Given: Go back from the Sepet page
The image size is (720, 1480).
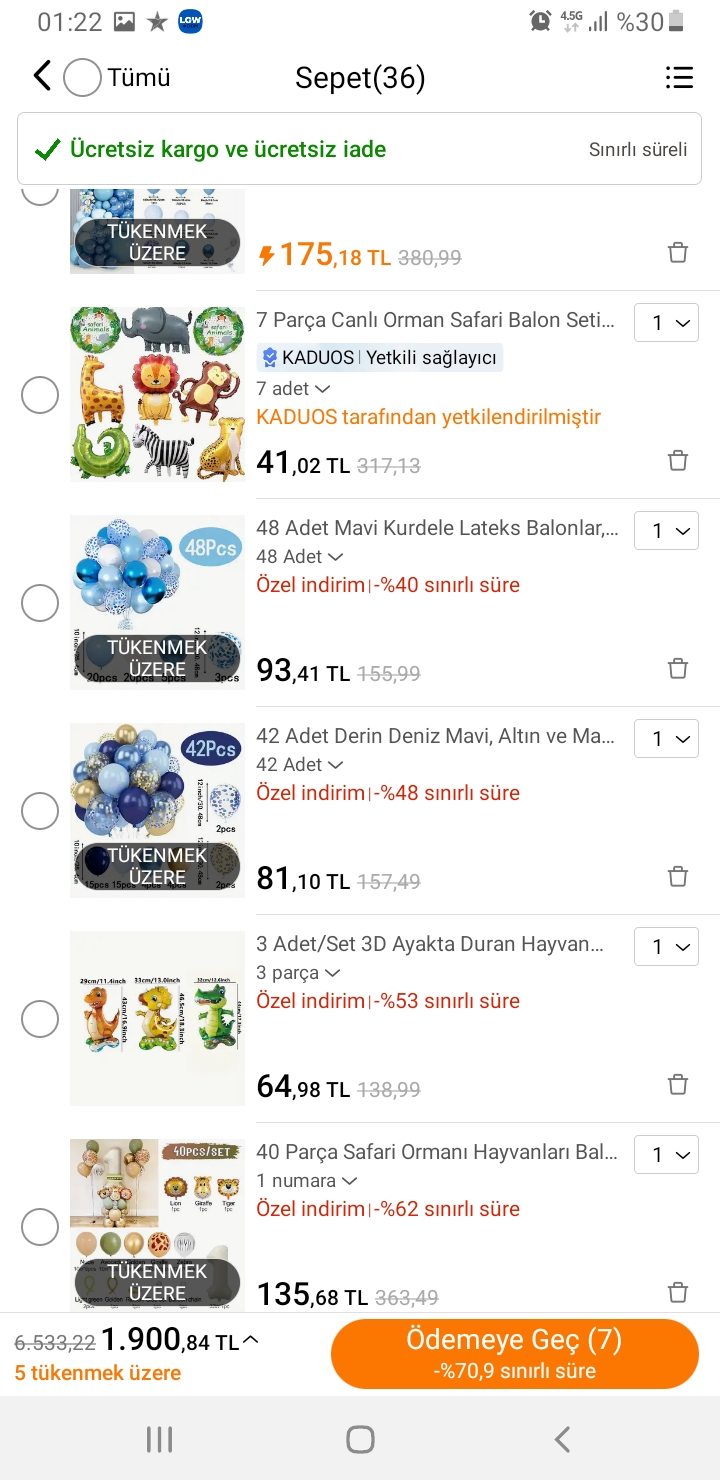Looking at the screenshot, I should (41, 76).
